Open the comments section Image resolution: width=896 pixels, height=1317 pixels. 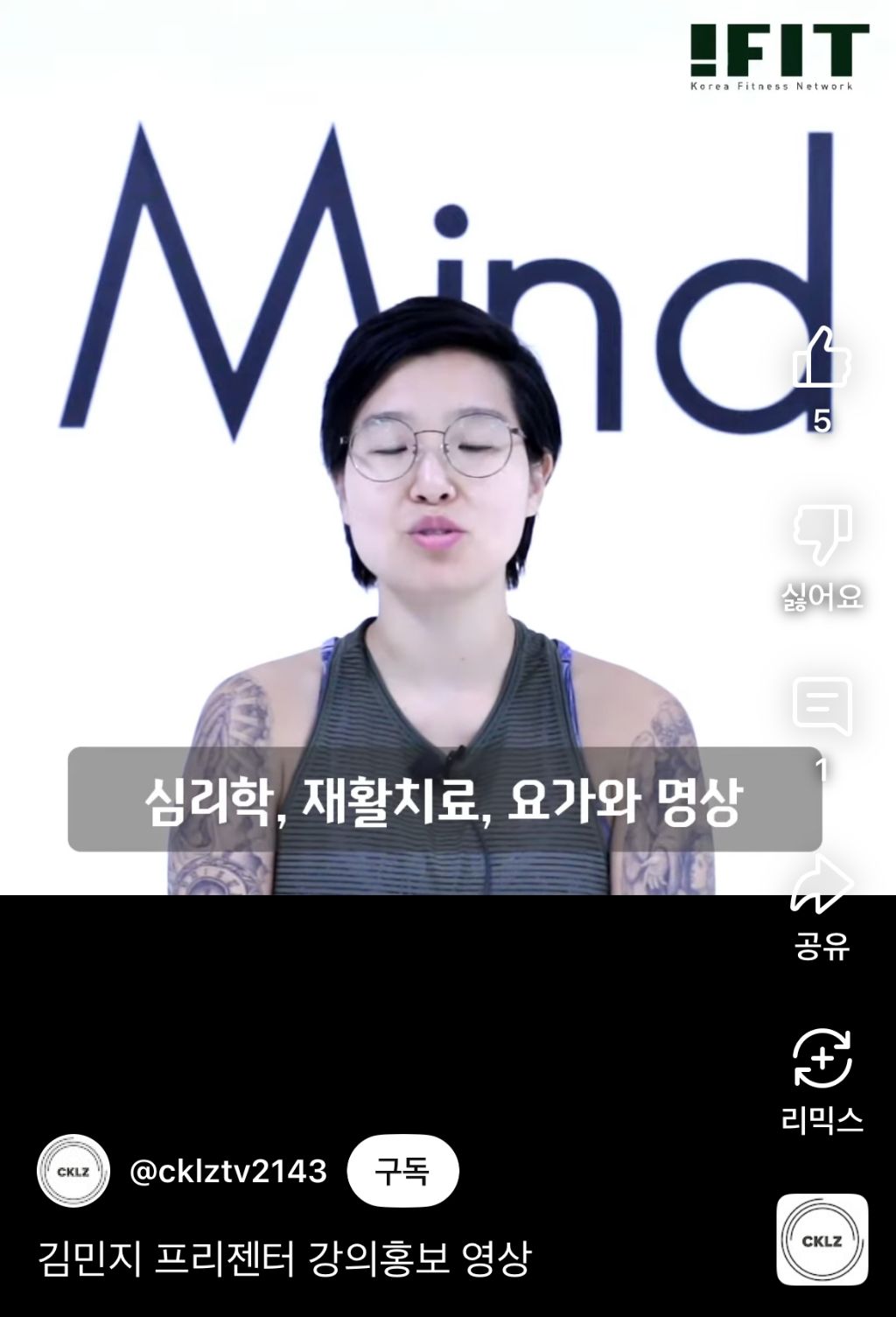[x=821, y=706]
